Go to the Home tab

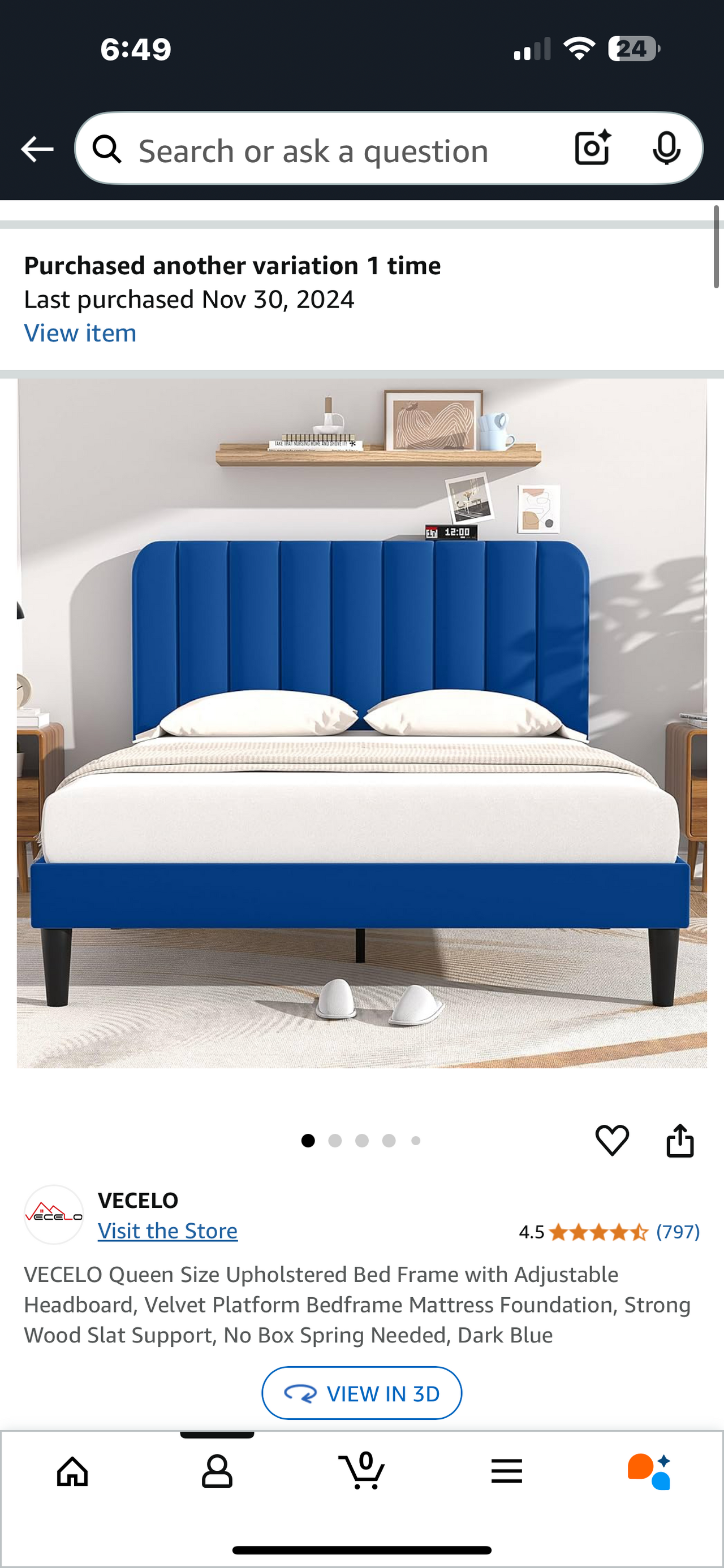72,1472
